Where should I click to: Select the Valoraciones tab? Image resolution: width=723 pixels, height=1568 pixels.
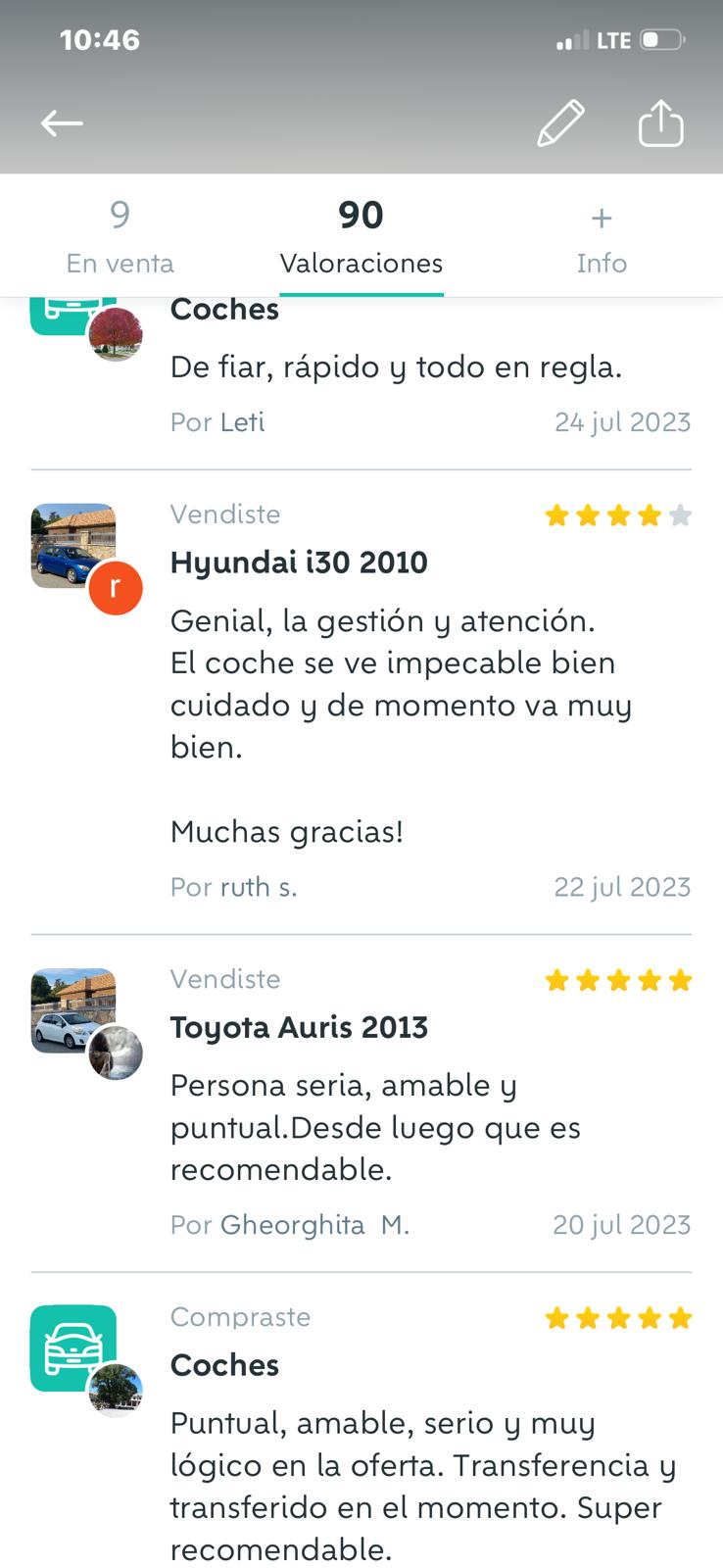point(361,237)
